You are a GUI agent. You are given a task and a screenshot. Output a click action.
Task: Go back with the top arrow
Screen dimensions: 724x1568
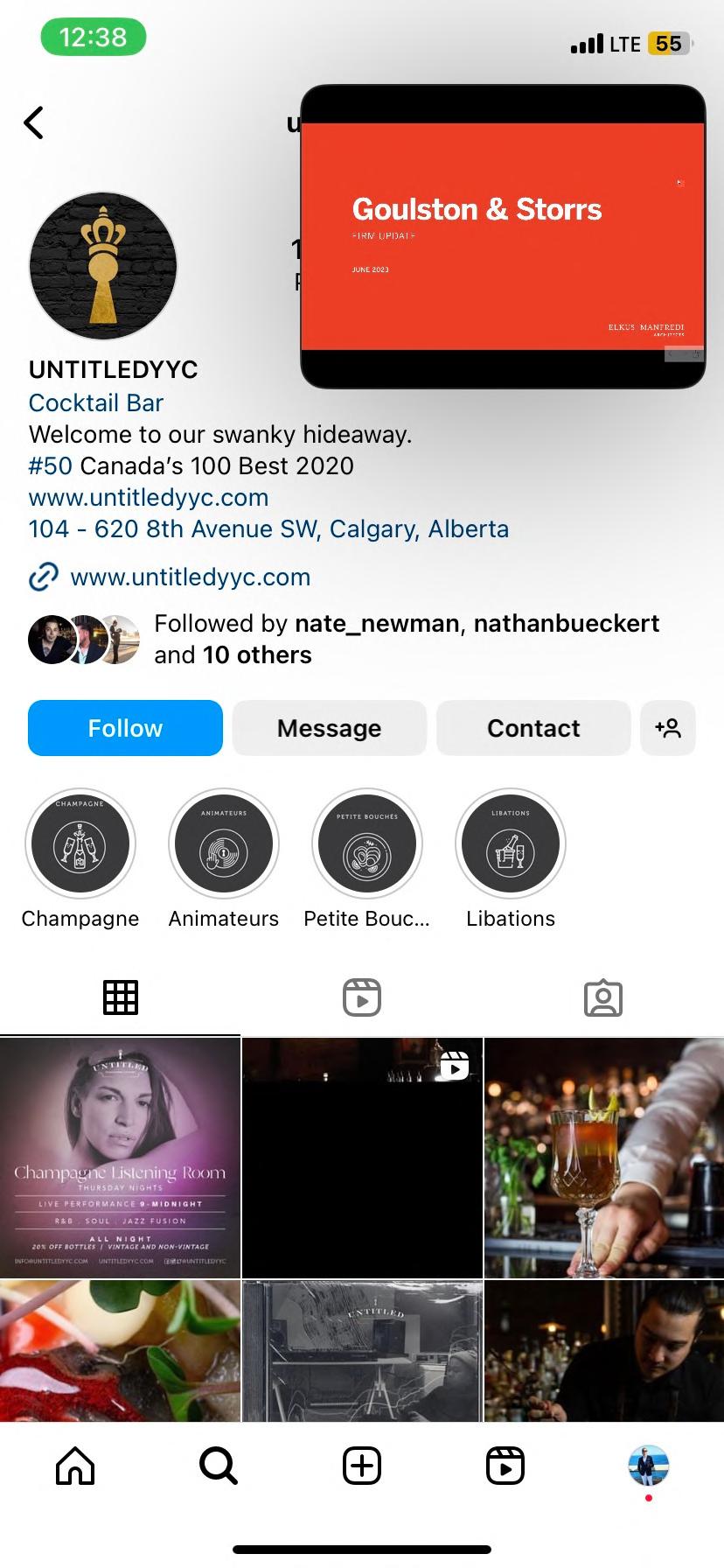point(34,122)
